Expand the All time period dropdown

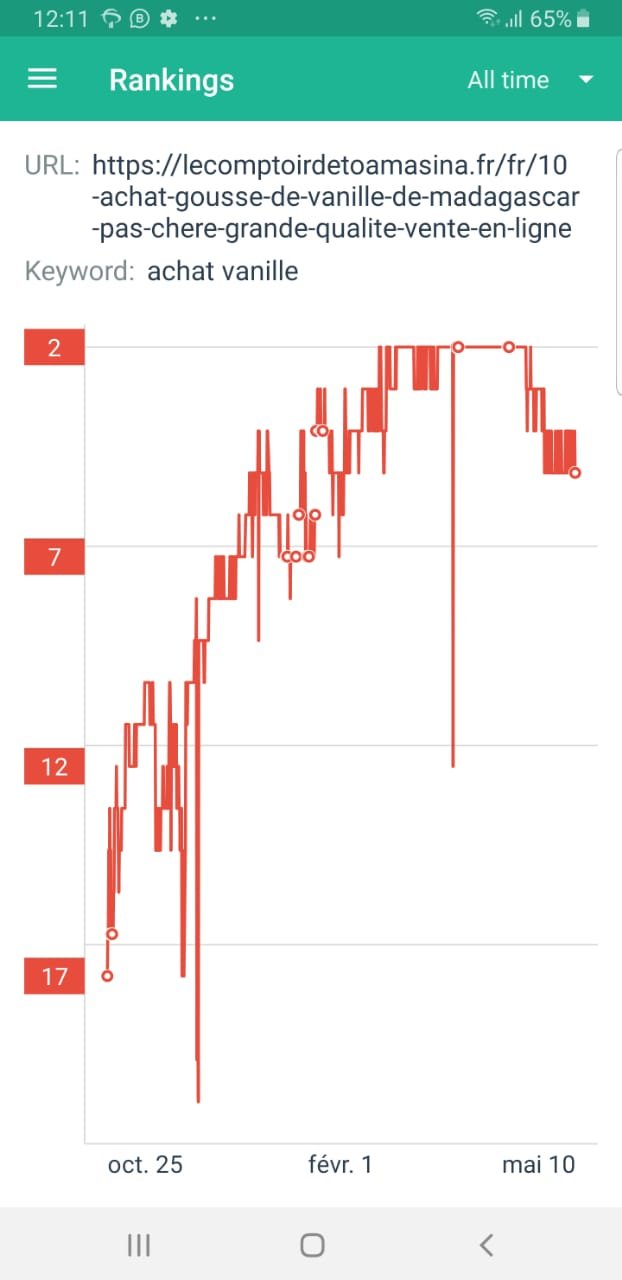[x=530, y=80]
